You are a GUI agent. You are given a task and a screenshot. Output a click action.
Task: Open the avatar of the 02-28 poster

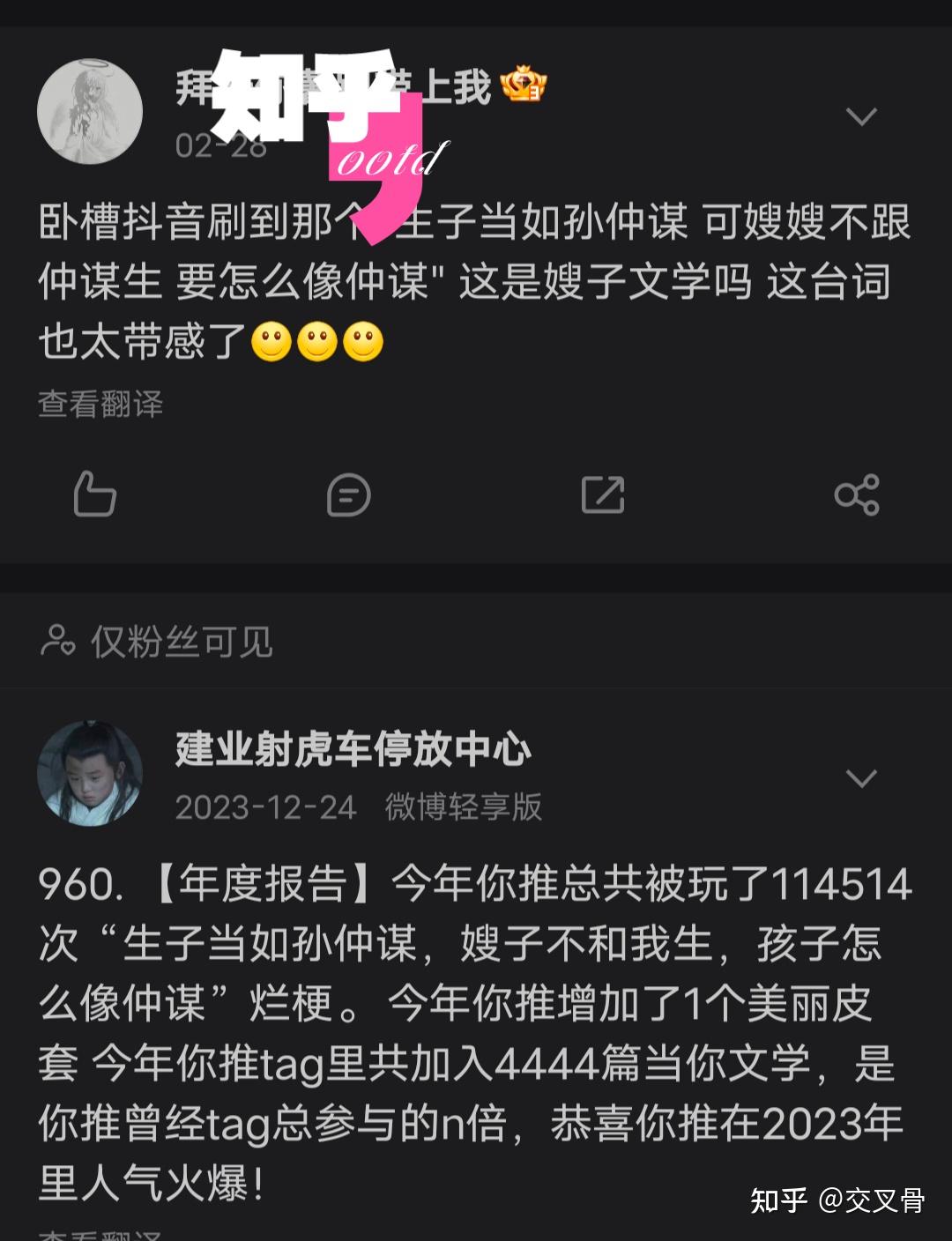tap(90, 112)
